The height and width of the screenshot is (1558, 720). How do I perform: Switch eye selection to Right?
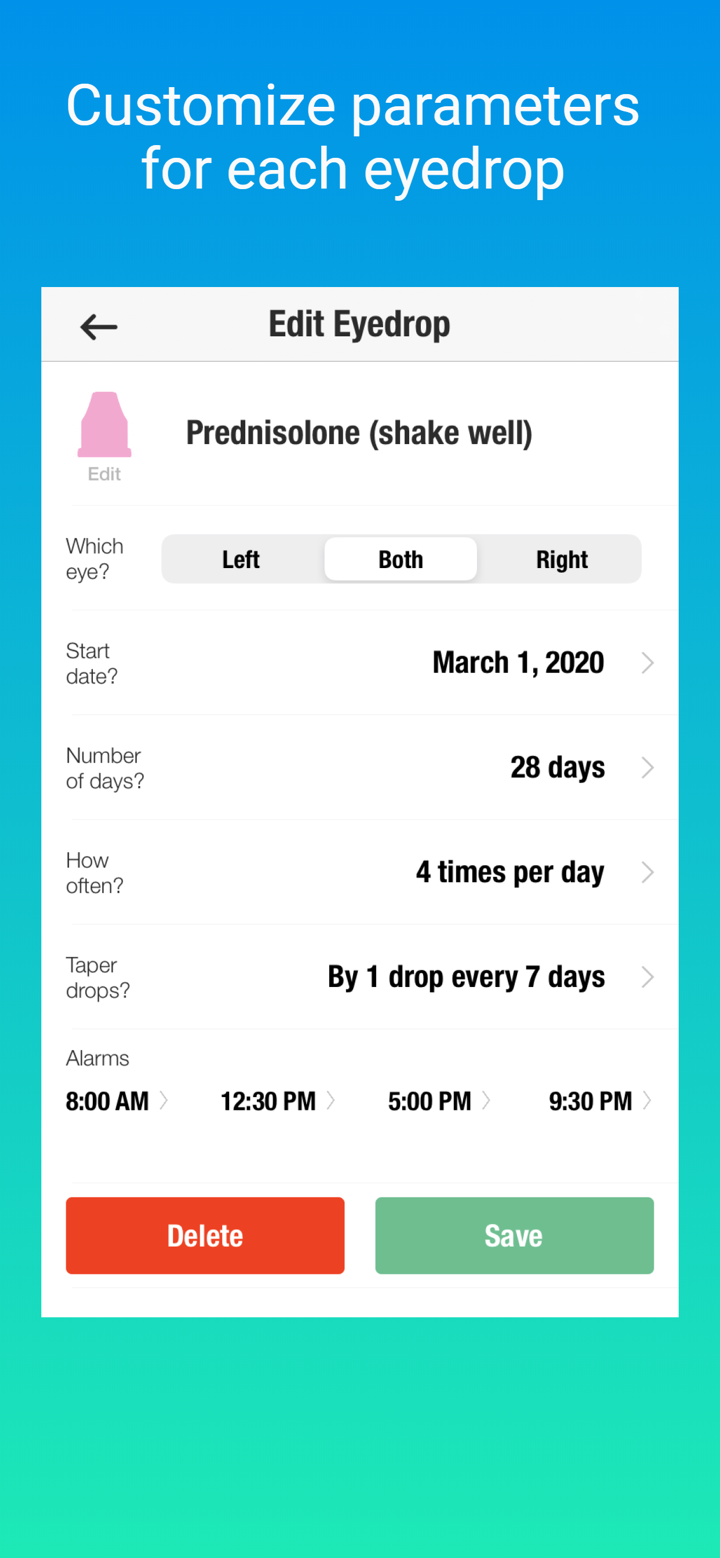point(561,559)
